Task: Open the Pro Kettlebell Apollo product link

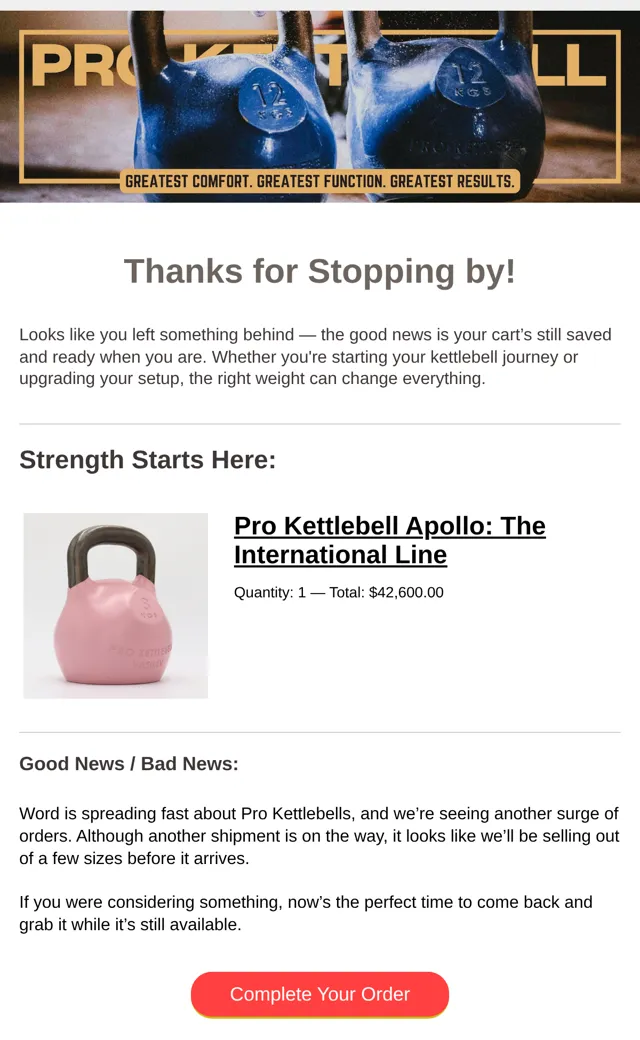Action: [390, 540]
